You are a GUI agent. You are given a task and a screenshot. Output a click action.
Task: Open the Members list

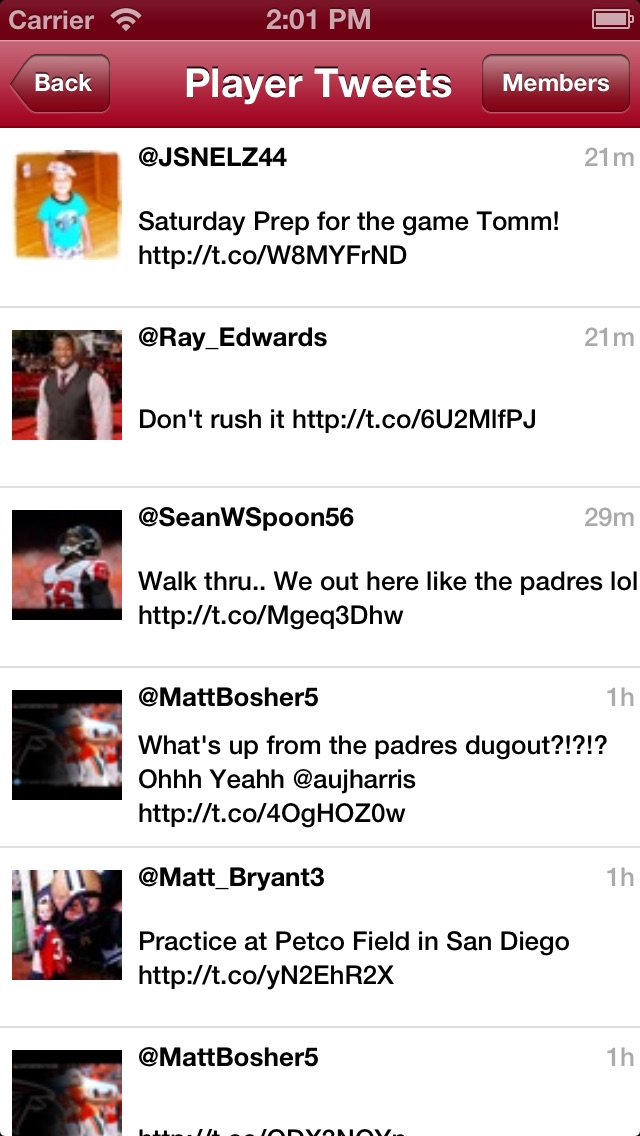(x=555, y=83)
